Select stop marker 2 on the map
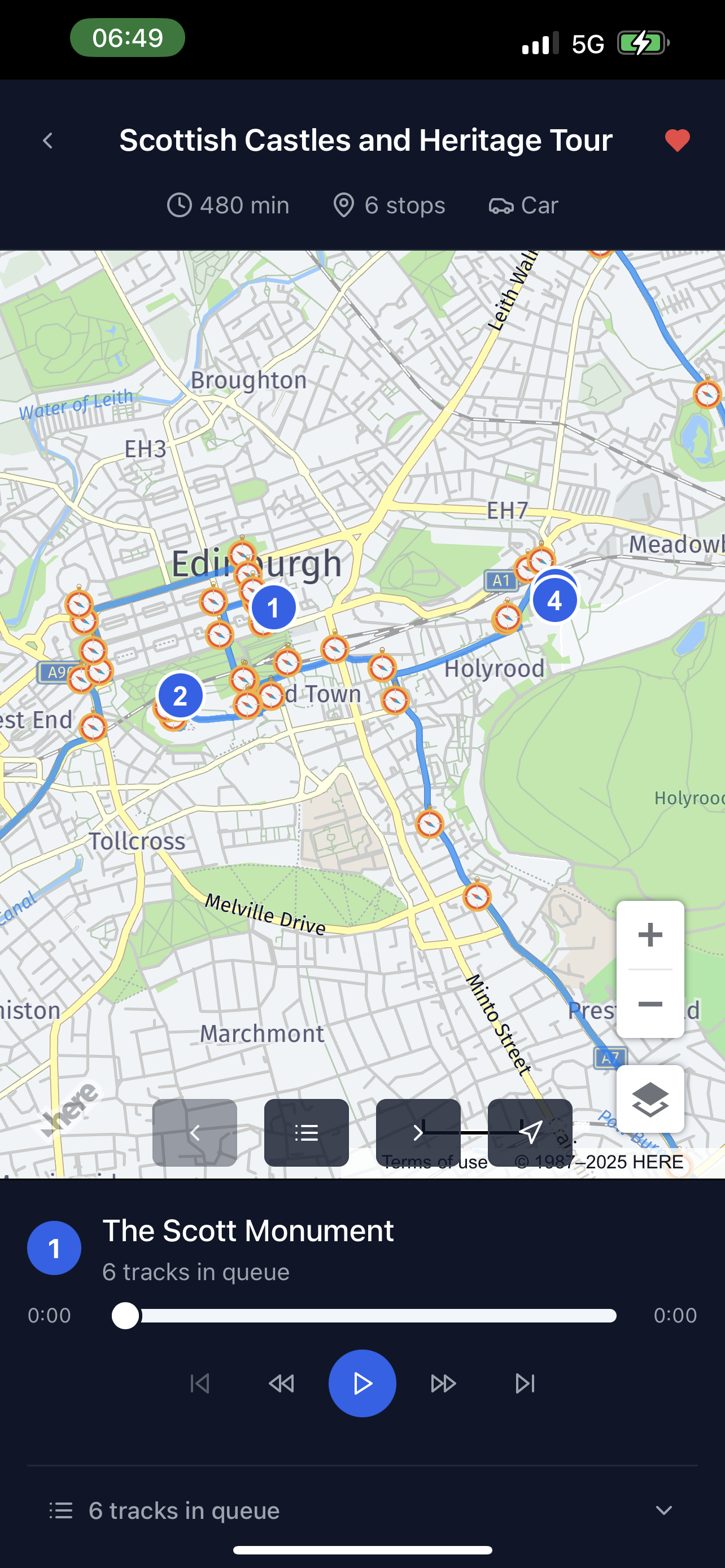 (x=180, y=696)
